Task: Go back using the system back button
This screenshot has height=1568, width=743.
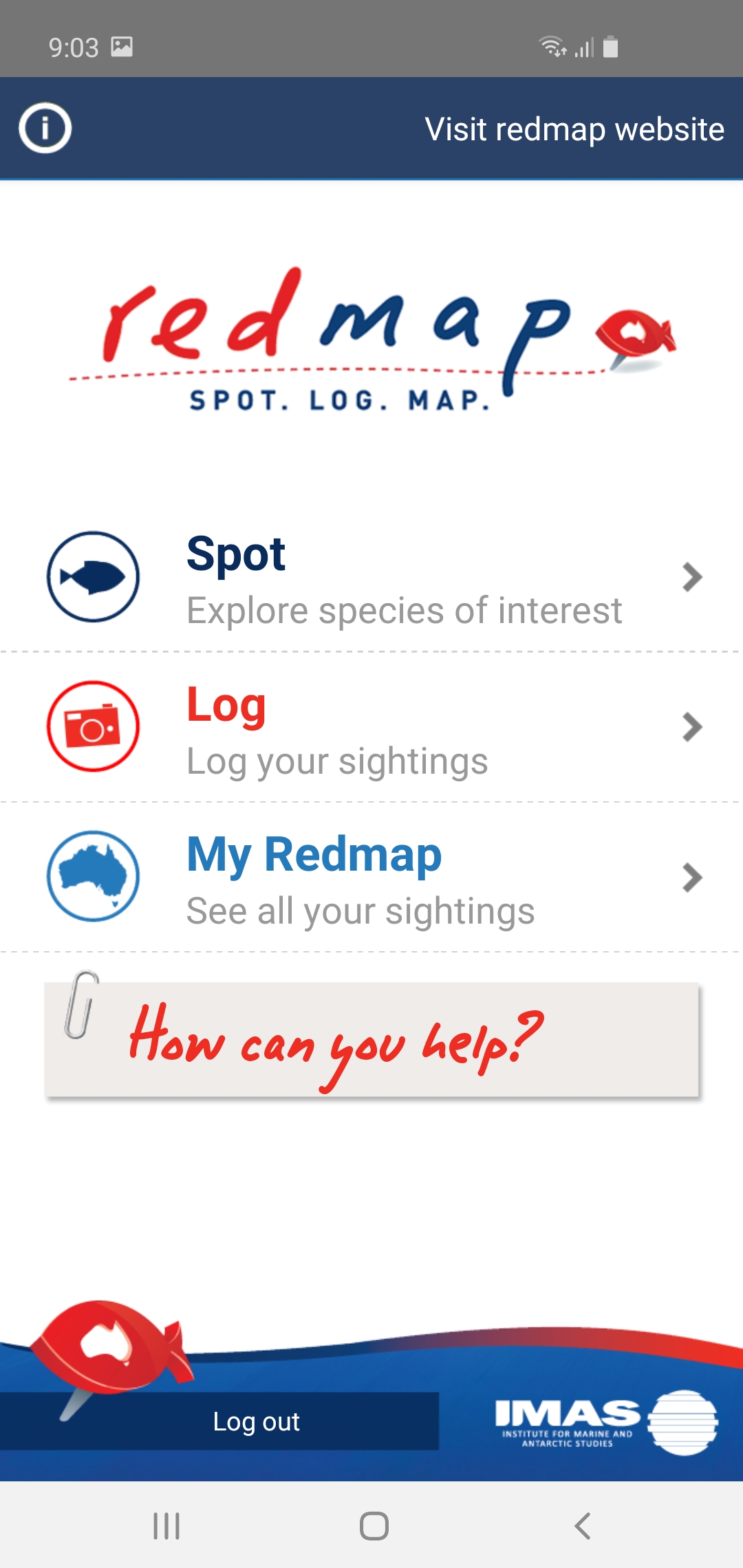Action: pyautogui.click(x=582, y=1525)
